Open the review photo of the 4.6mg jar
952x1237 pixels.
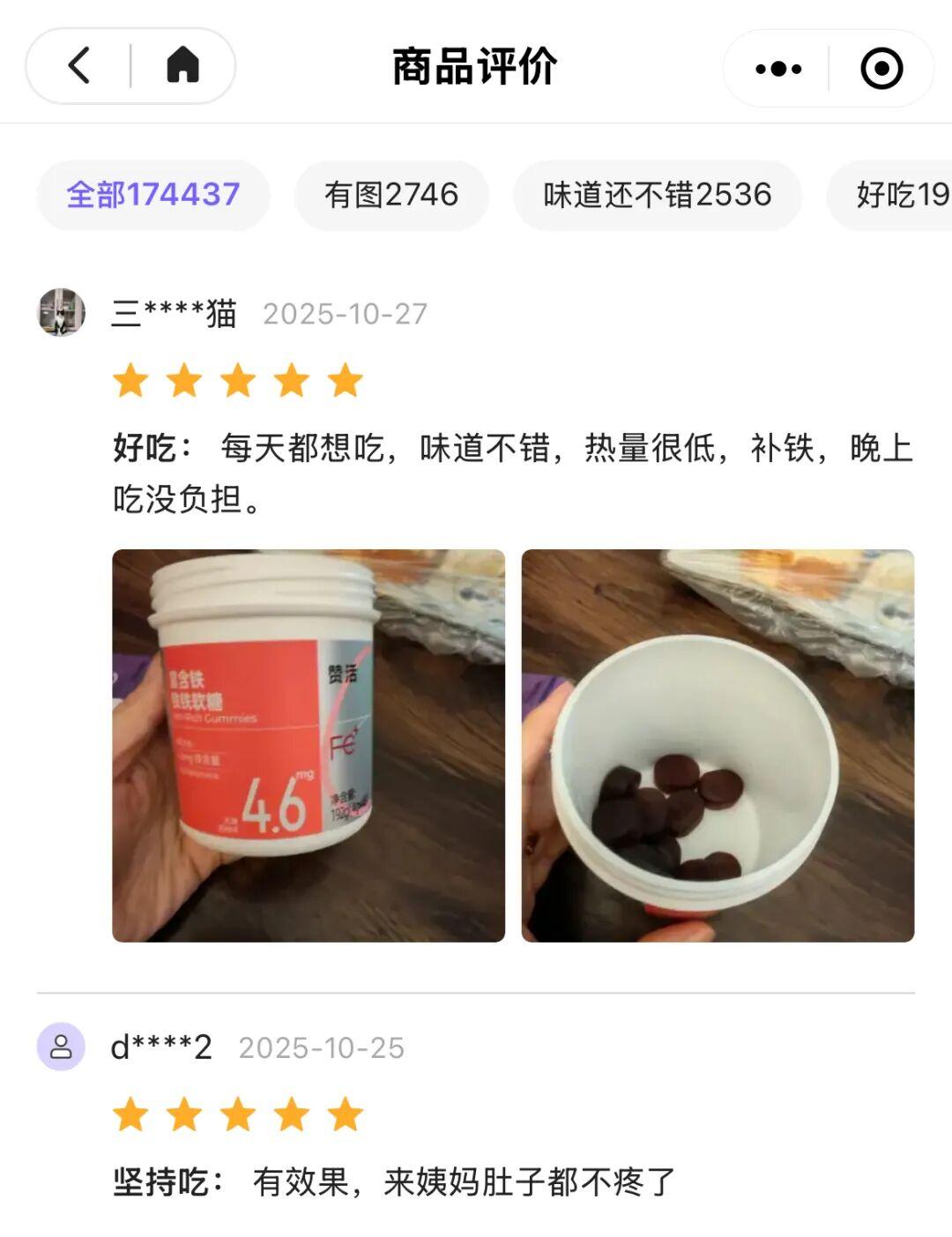point(309,745)
